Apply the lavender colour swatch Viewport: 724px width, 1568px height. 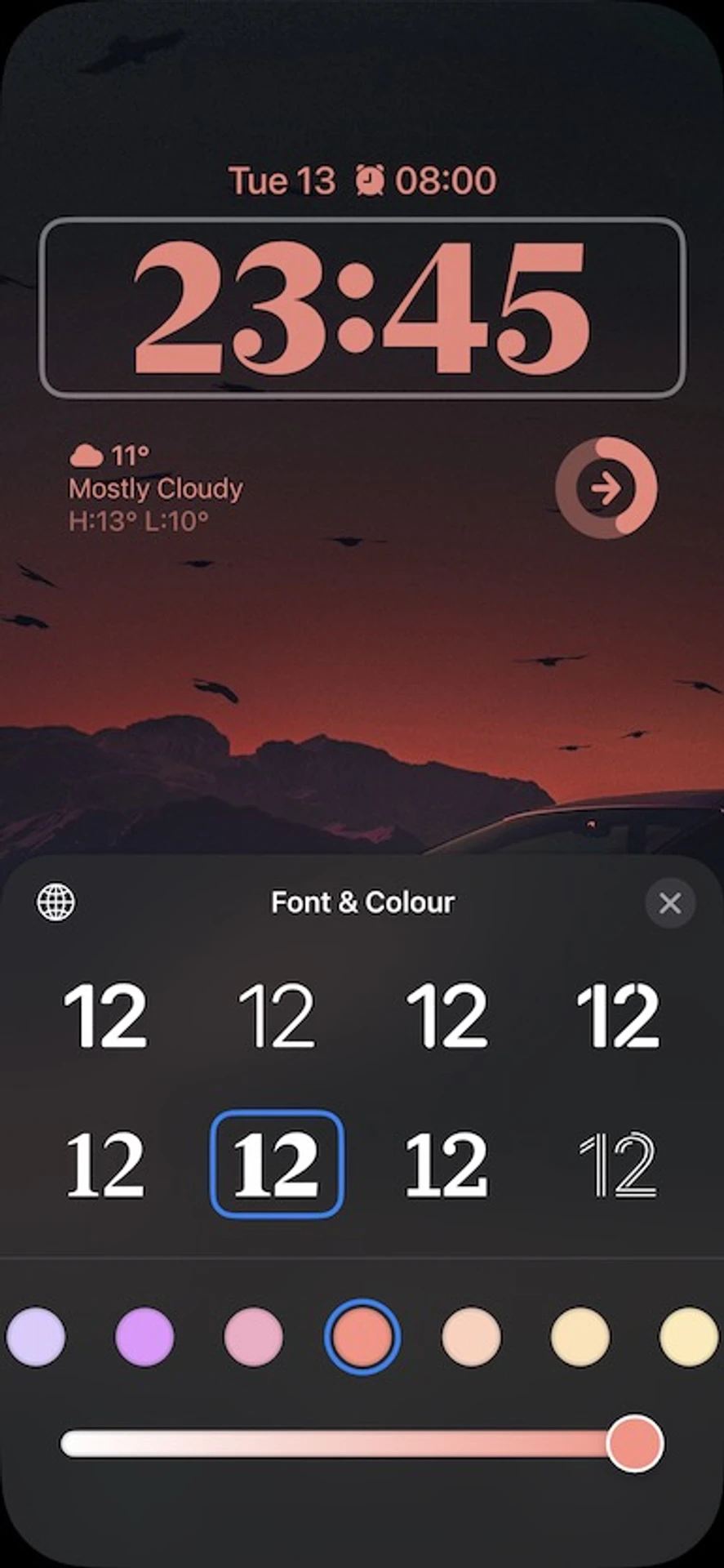pyautogui.click(x=36, y=1337)
